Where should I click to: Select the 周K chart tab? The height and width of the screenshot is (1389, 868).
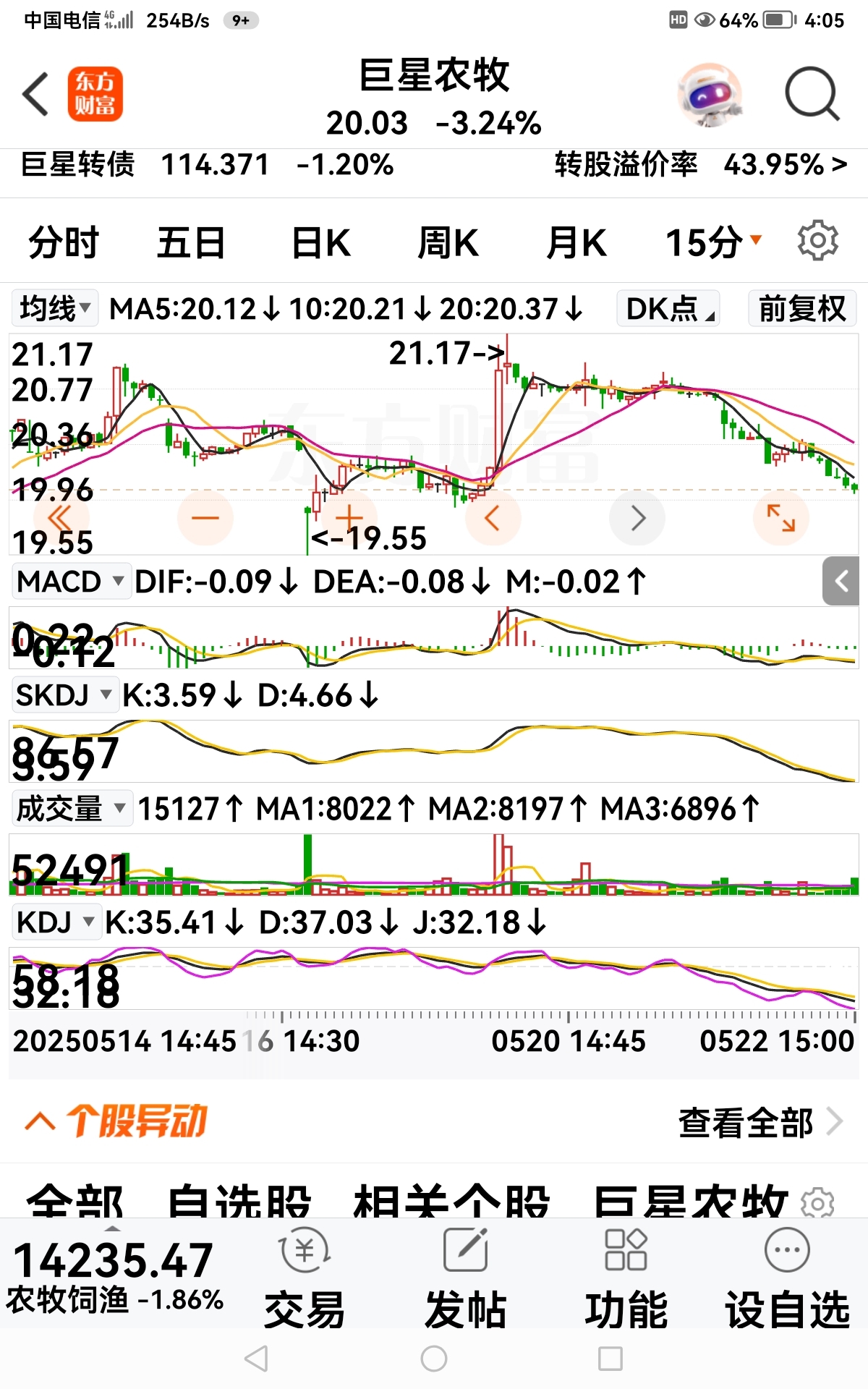coord(448,242)
